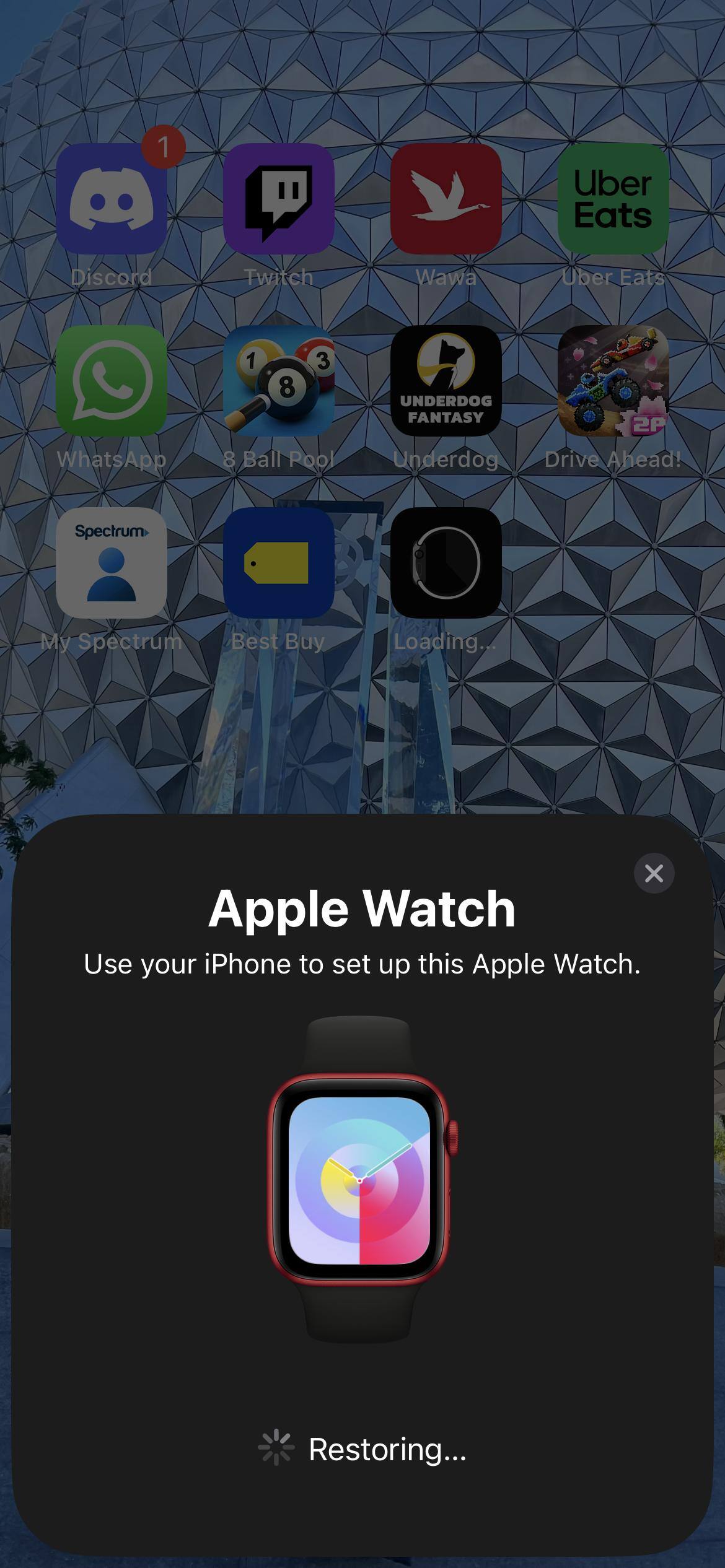Image resolution: width=725 pixels, height=1568 pixels.
Task: Open WhatsApp
Action: coord(112,381)
